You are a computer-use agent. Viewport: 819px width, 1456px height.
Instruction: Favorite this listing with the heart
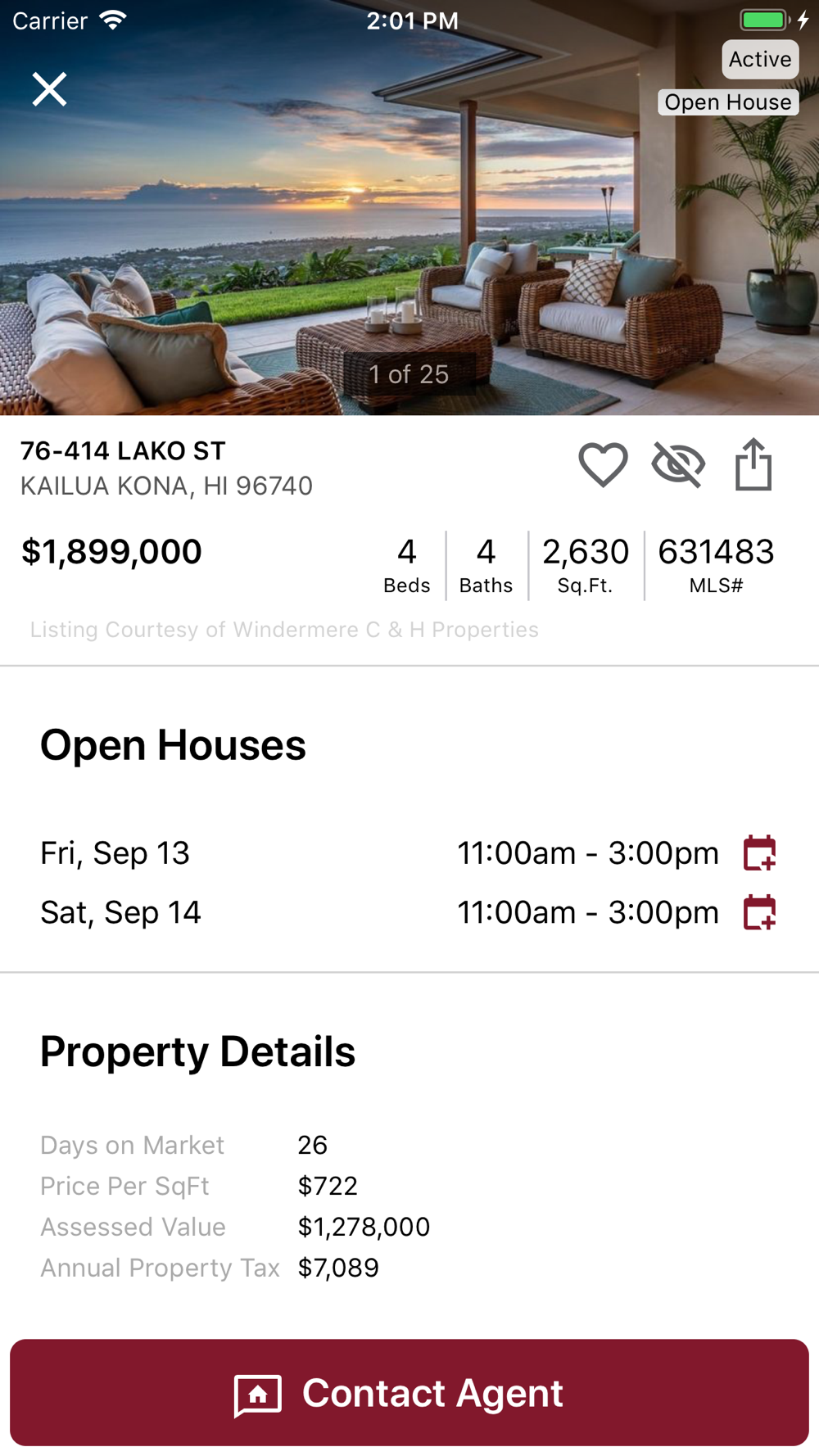coord(604,465)
